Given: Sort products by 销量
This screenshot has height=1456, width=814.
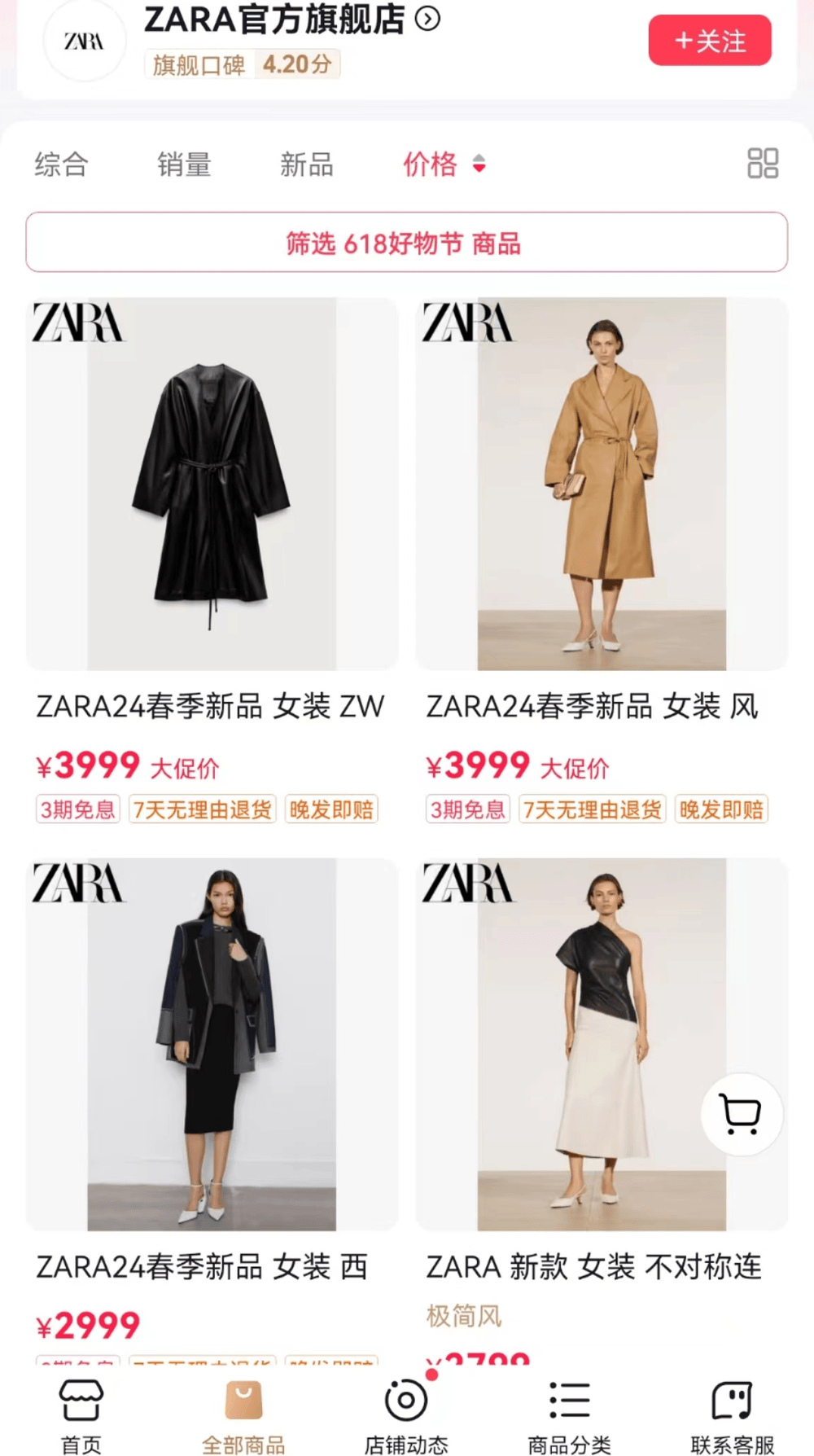Looking at the screenshot, I should click(x=184, y=164).
